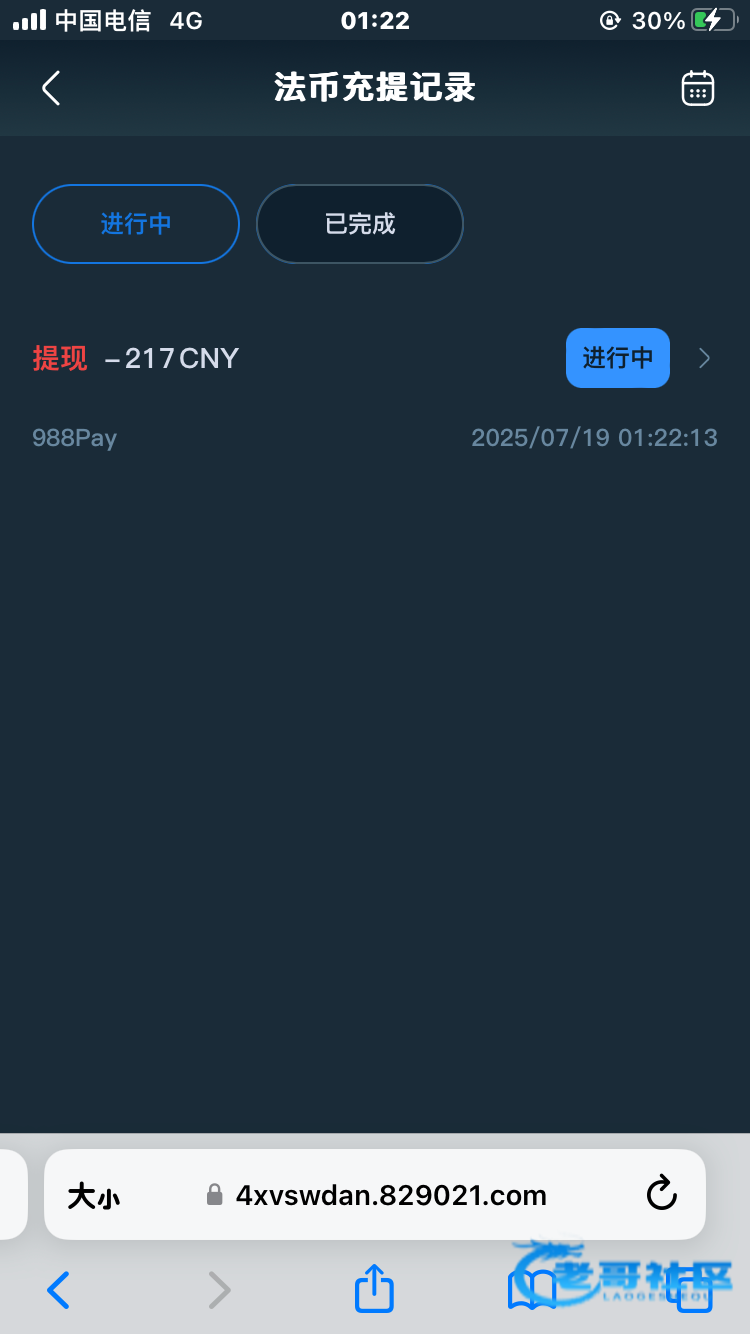Go back in Safari browser history
Viewport: 750px width, 1334px height.
coord(59,1290)
